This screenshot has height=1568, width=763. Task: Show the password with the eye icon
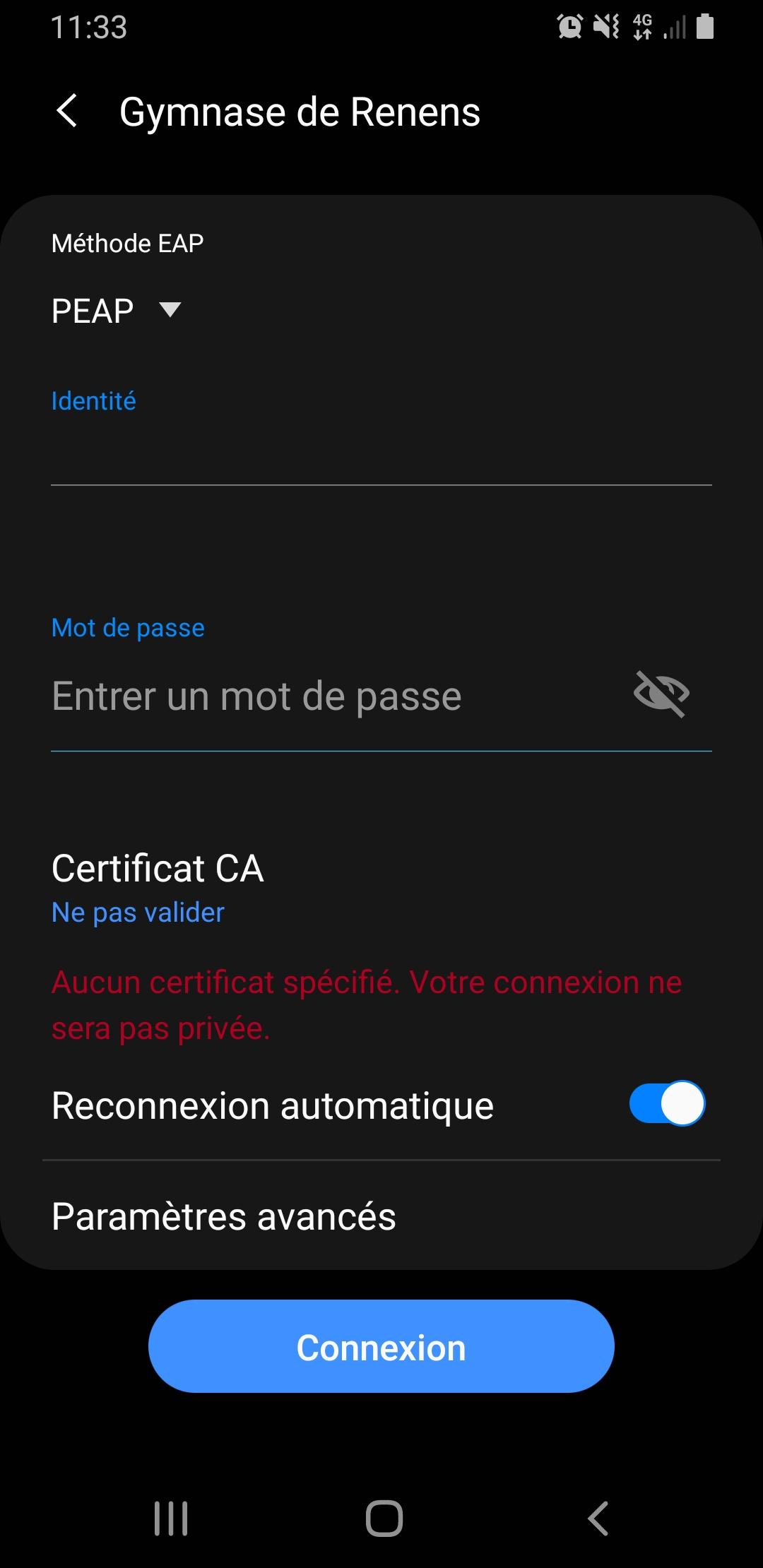click(x=661, y=694)
